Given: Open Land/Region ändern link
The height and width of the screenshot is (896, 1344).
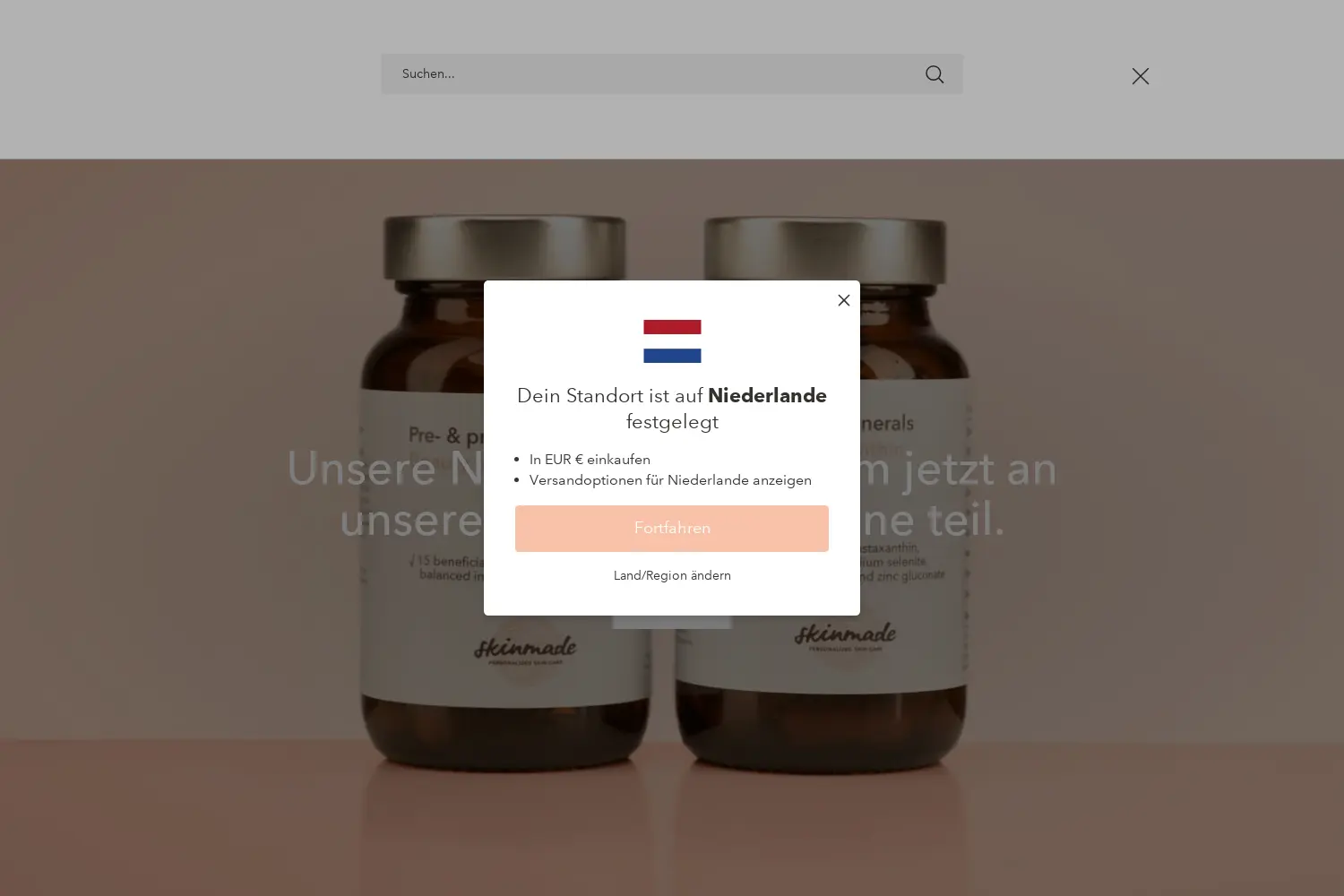Looking at the screenshot, I should pyautogui.click(x=671, y=575).
